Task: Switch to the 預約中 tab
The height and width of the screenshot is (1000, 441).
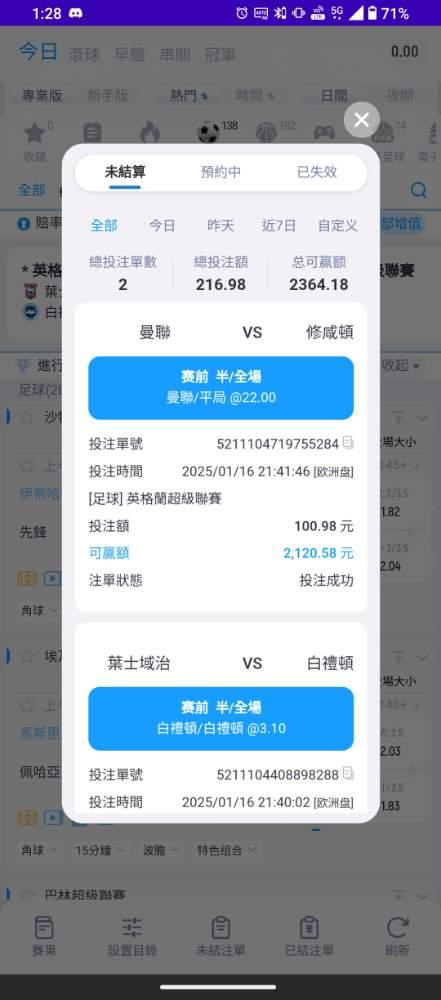Action: [221, 172]
